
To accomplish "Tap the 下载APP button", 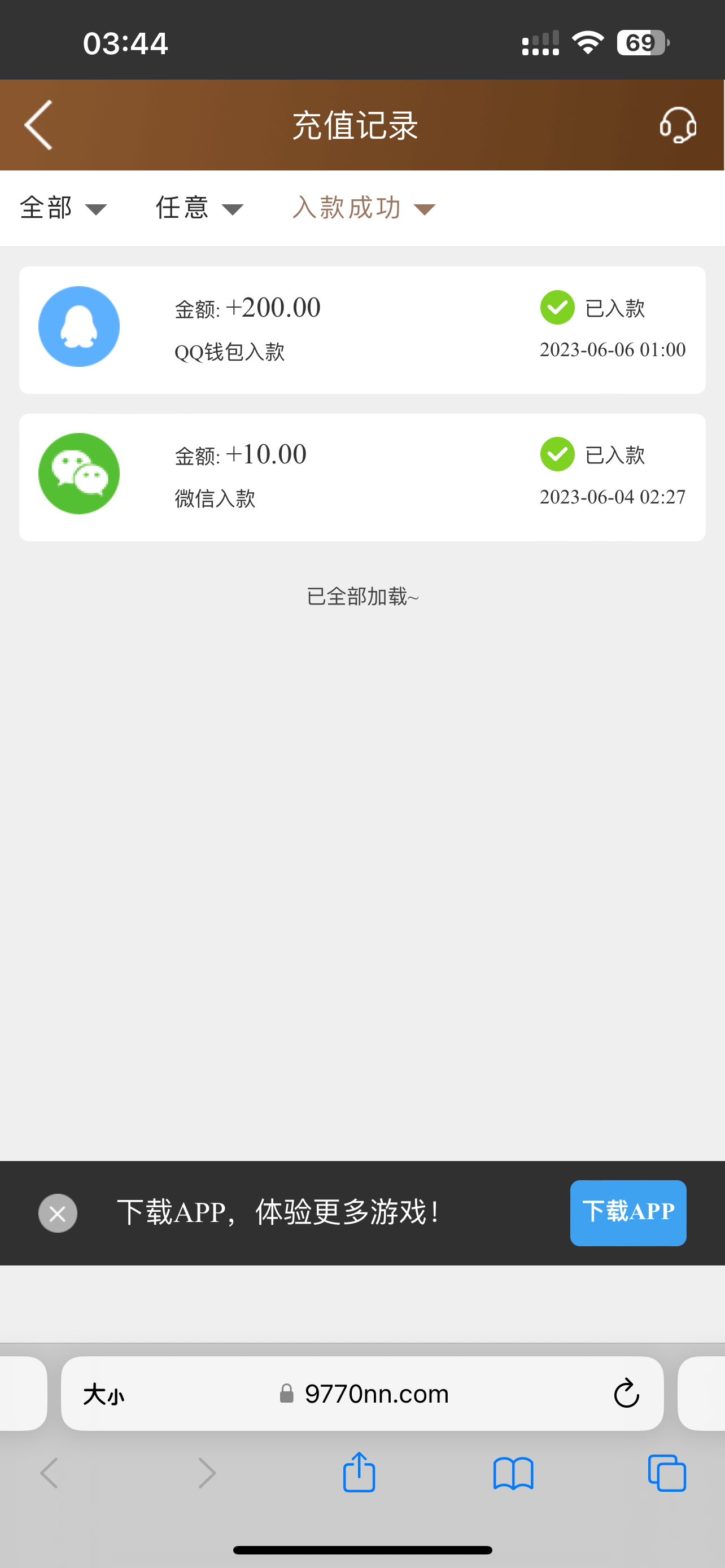I will 628,1212.
